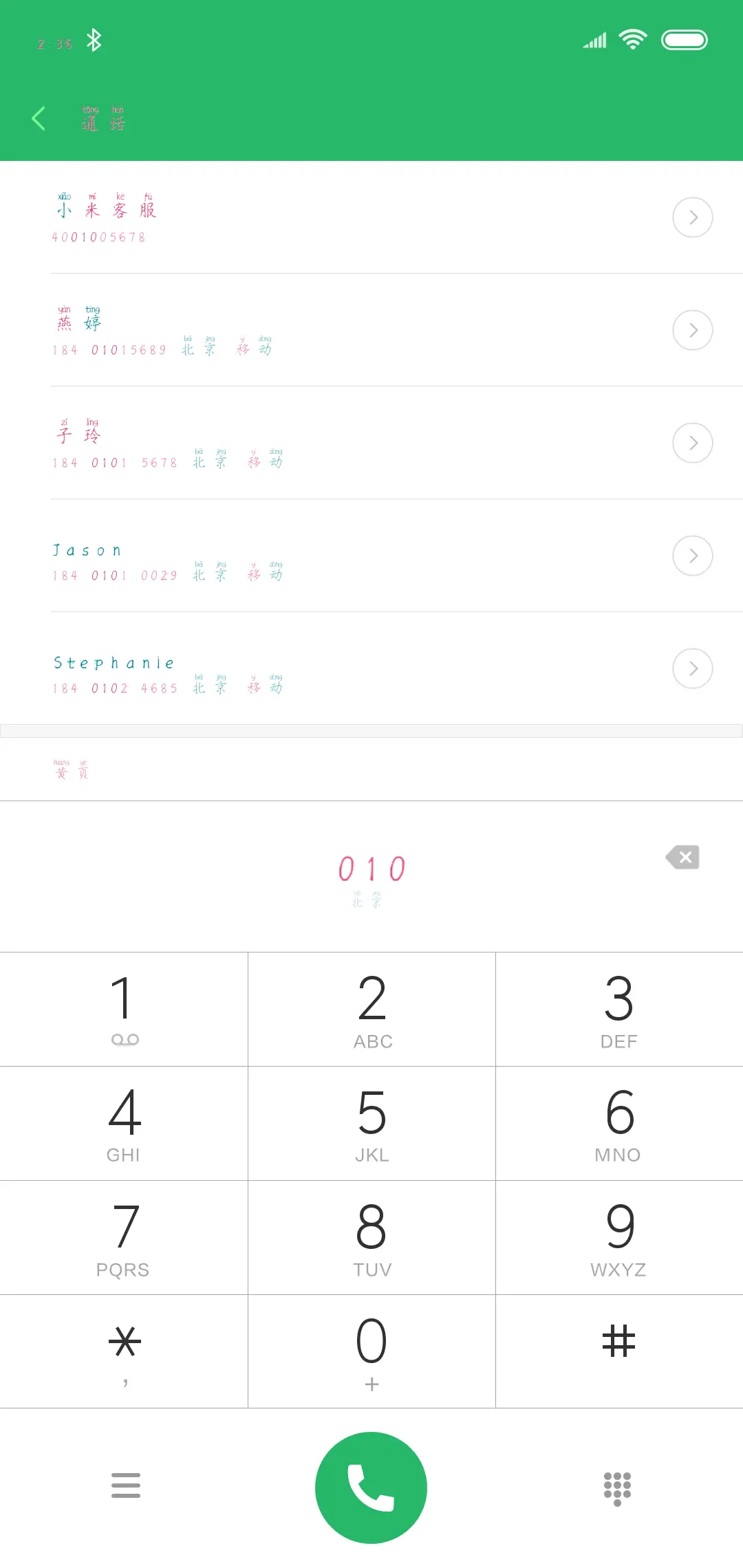
Task: Tap the Bluetooth icon in status bar
Action: [x=94, y=40]
